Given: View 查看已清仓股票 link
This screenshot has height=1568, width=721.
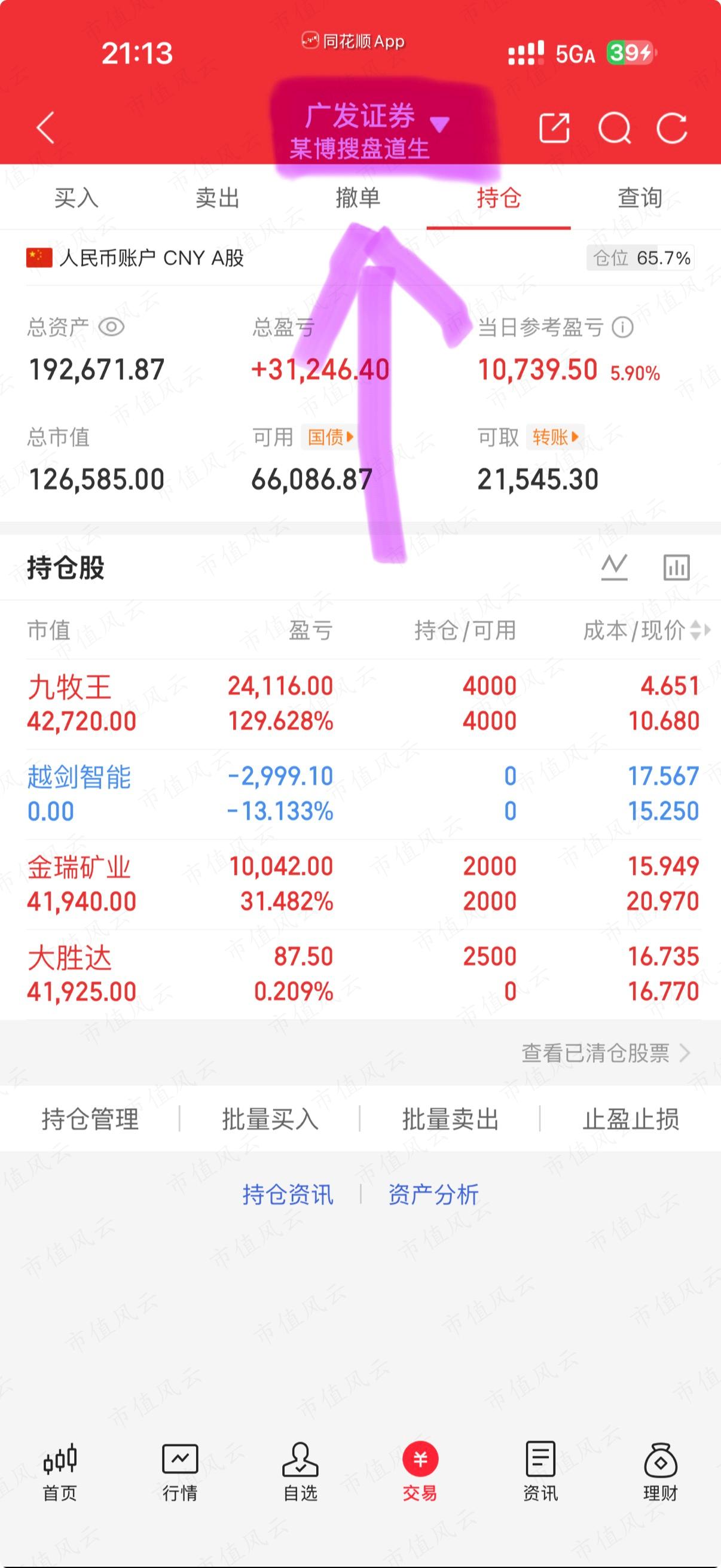Looking at the screenshot, I should click(606, 1053).
